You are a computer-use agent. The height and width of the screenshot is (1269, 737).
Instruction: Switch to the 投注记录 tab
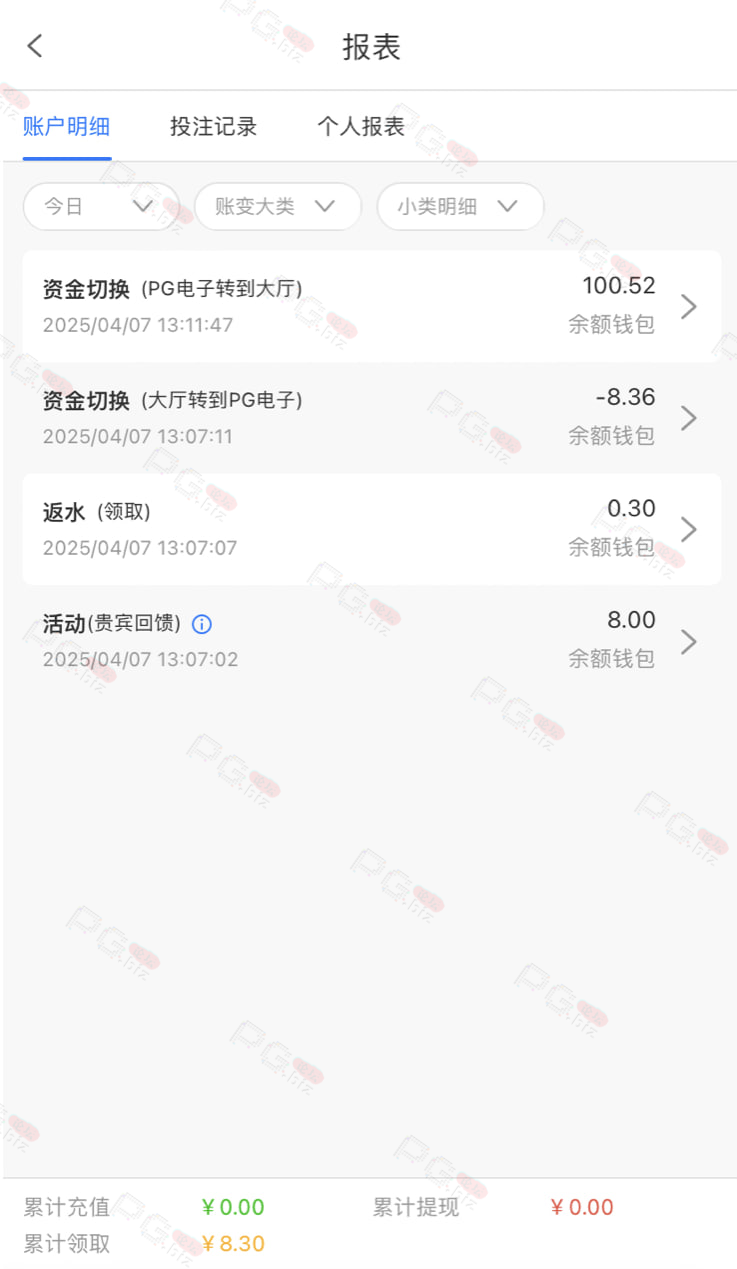pos(213,126)
